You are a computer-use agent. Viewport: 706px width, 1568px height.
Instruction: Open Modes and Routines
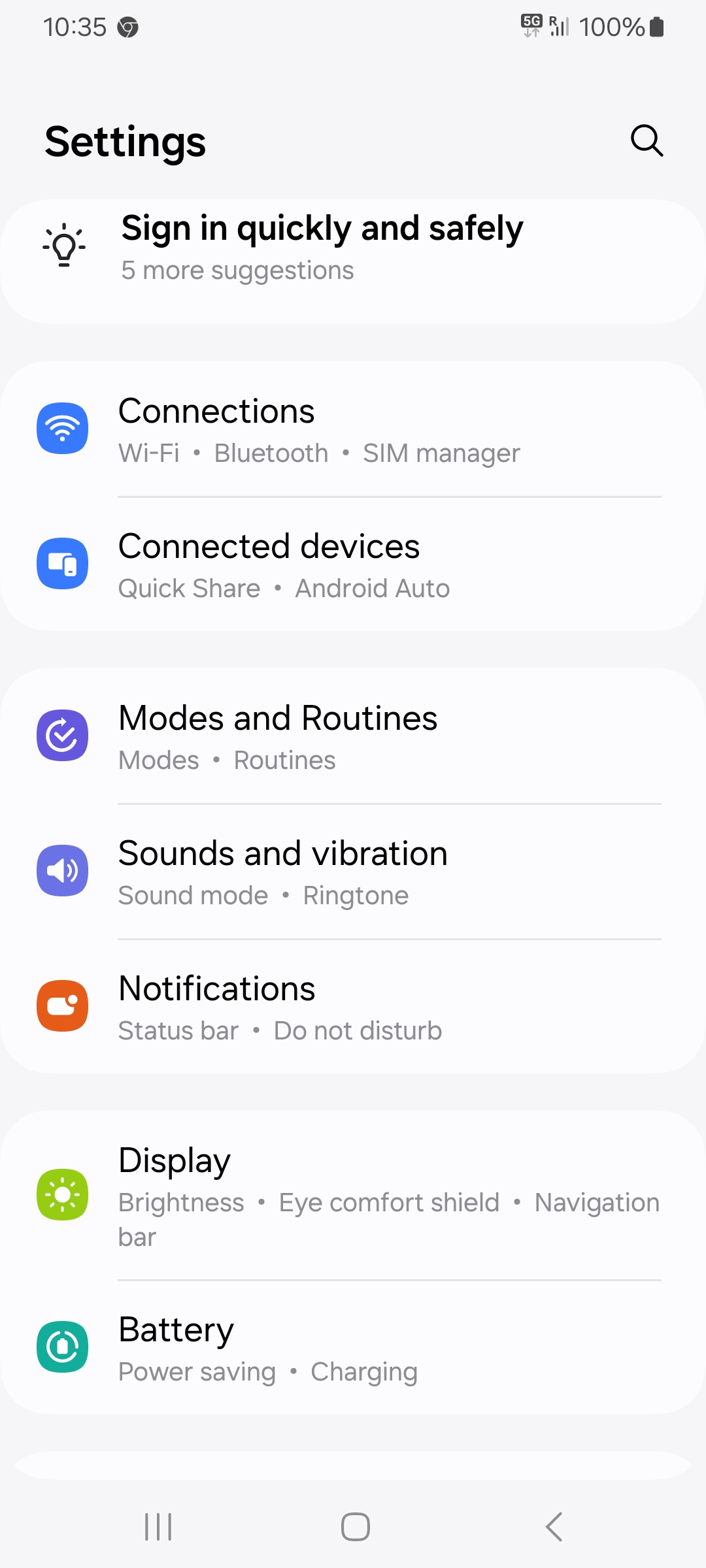pyautogui.click(x=353, y=736)
